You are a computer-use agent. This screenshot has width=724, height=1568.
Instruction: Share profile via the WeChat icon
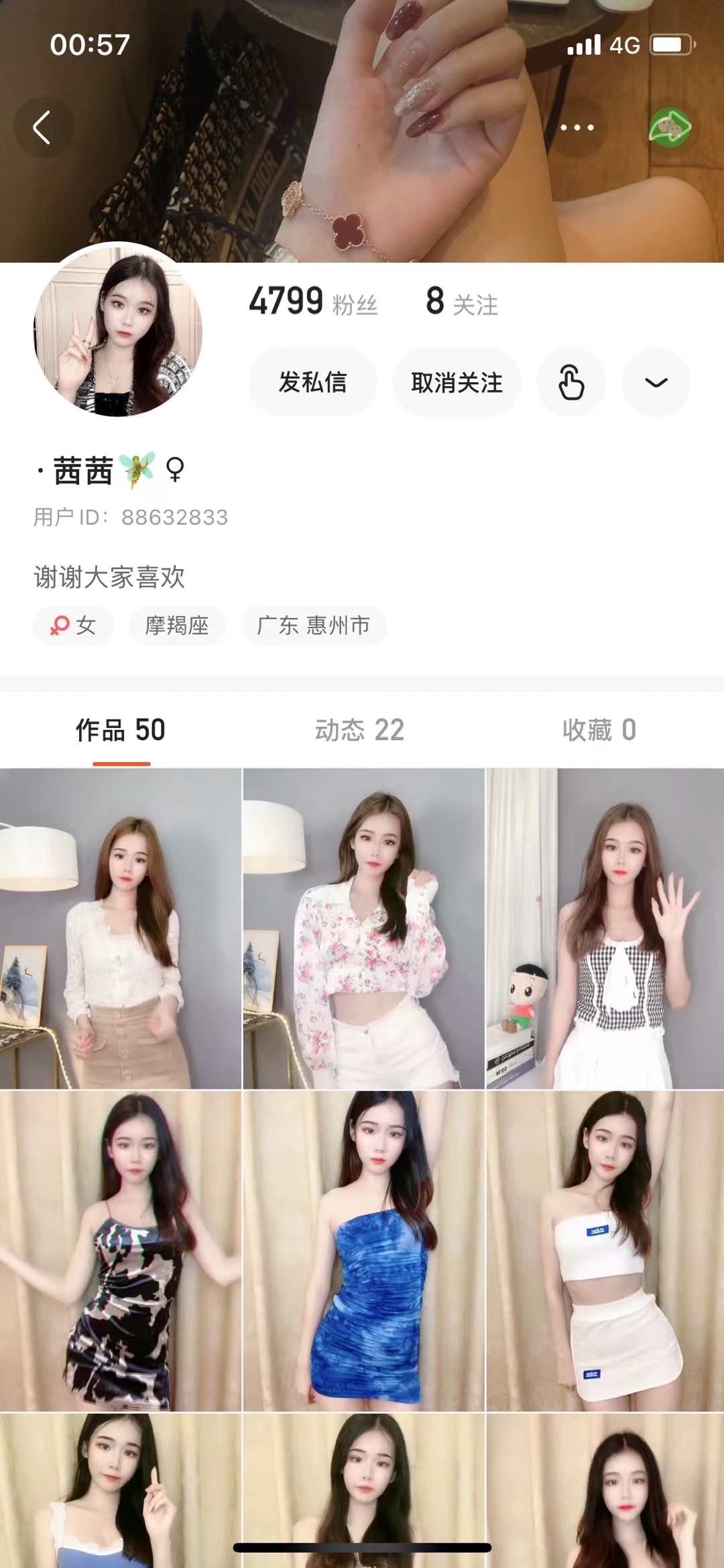[669, 127]
